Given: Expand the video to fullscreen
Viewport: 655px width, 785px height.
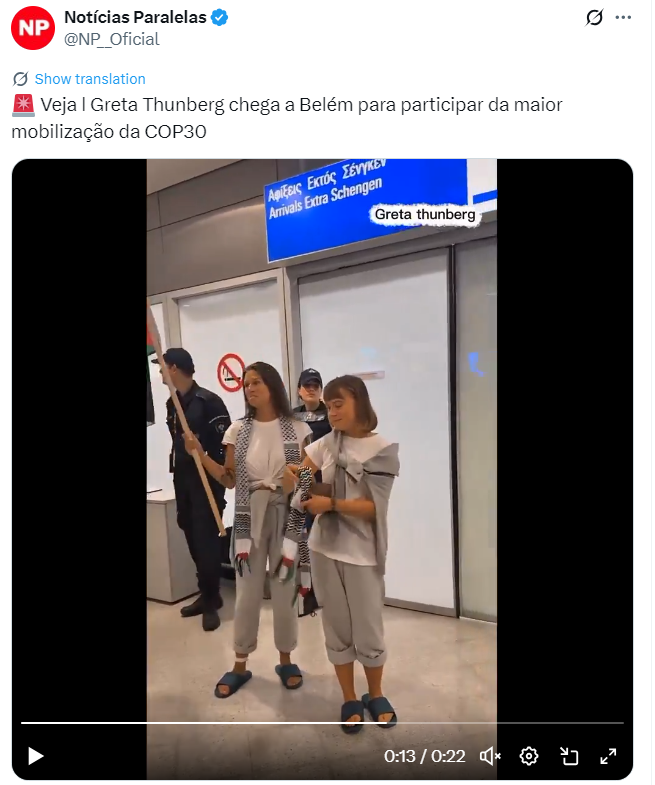Looking at the screenshot, I should 607,756.
